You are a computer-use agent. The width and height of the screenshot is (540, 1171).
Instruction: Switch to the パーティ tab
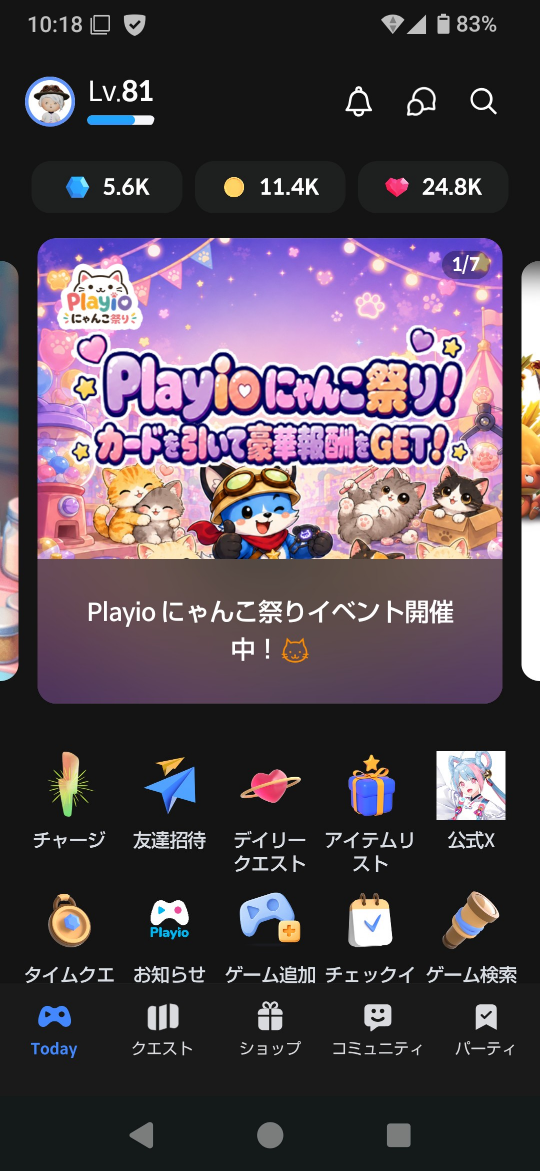pyautogui.click(x=485, y=1029)
